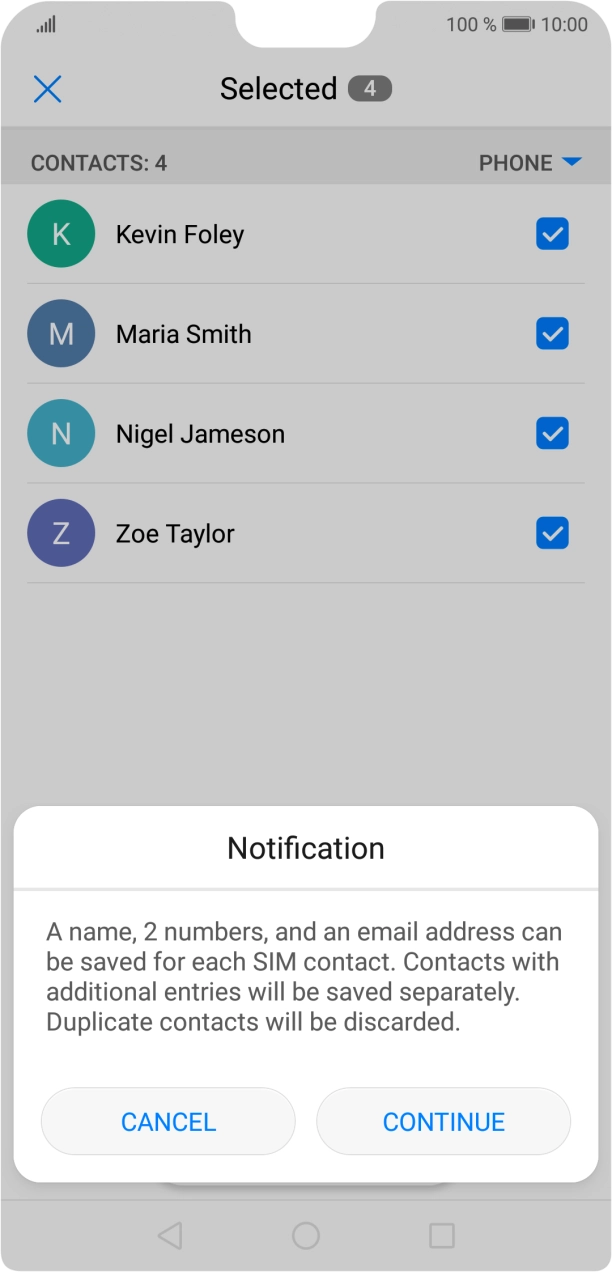
Task: Cancel the Notification dialog
Action: click(x=168, y=1122)
